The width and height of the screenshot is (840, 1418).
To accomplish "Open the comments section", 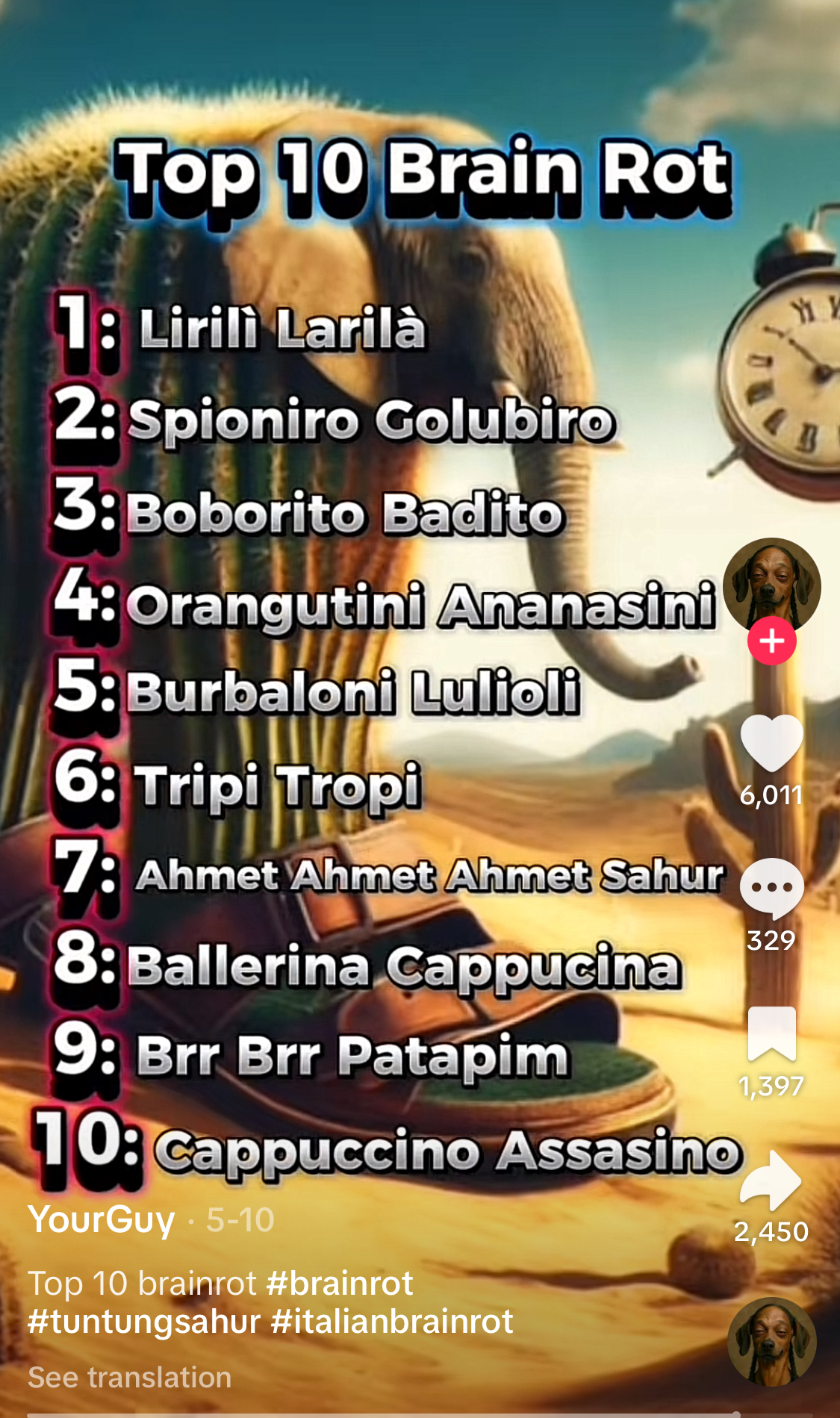I will pyautogui.click(x=772, y=889).
